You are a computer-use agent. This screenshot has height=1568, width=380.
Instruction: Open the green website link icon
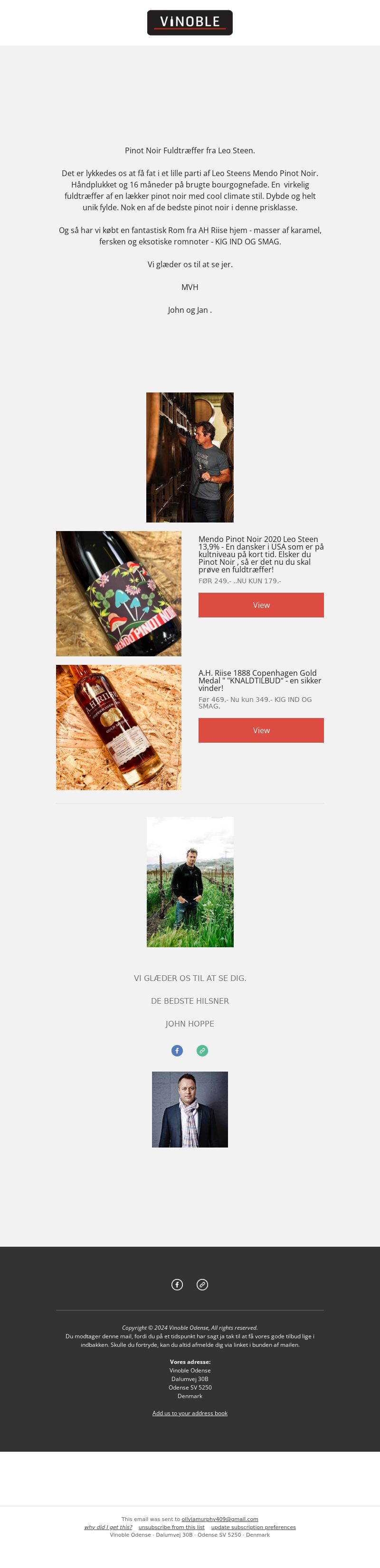(202, 1051)
